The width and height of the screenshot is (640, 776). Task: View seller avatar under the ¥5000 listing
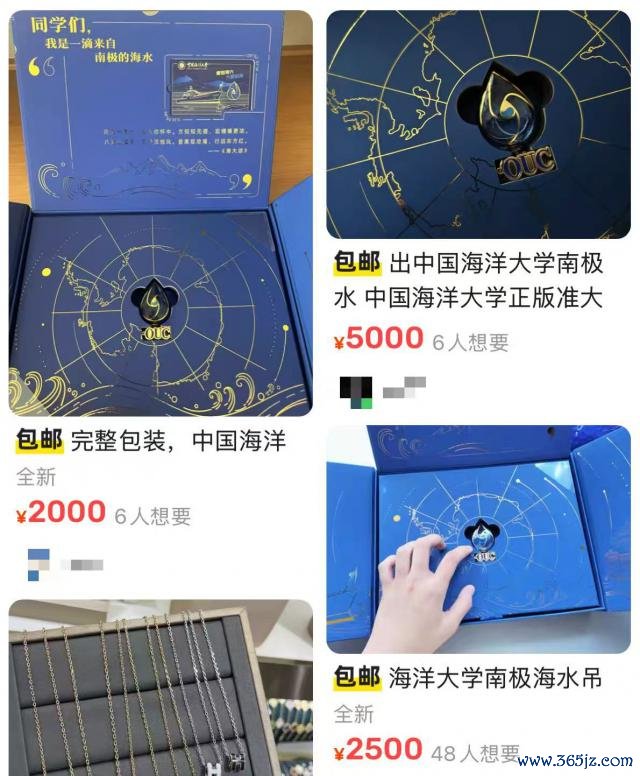coord(356,390)
